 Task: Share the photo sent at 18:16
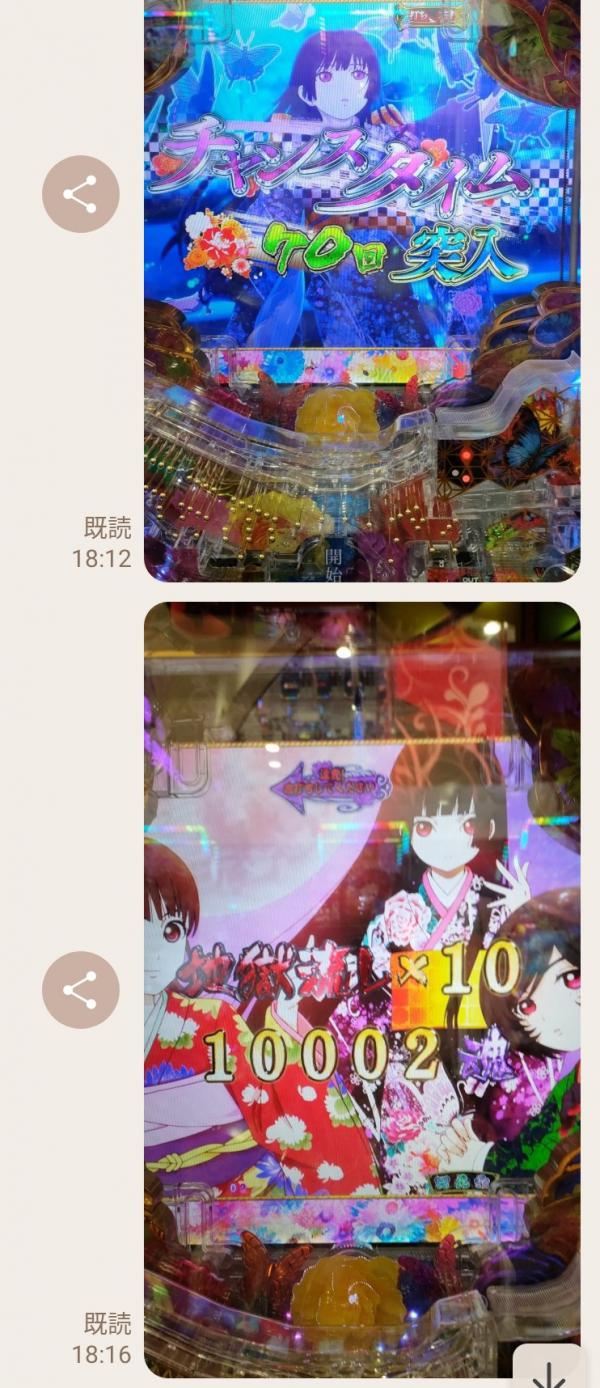tap(80, 989)
